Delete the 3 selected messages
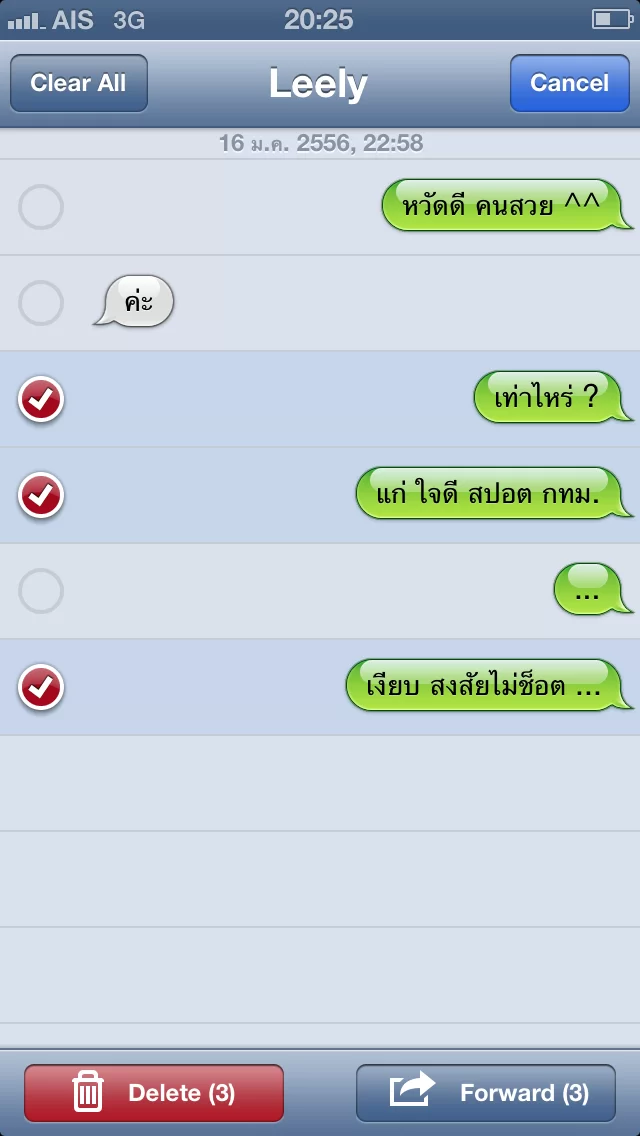Screen dimensions: 640x1136 154,1093
